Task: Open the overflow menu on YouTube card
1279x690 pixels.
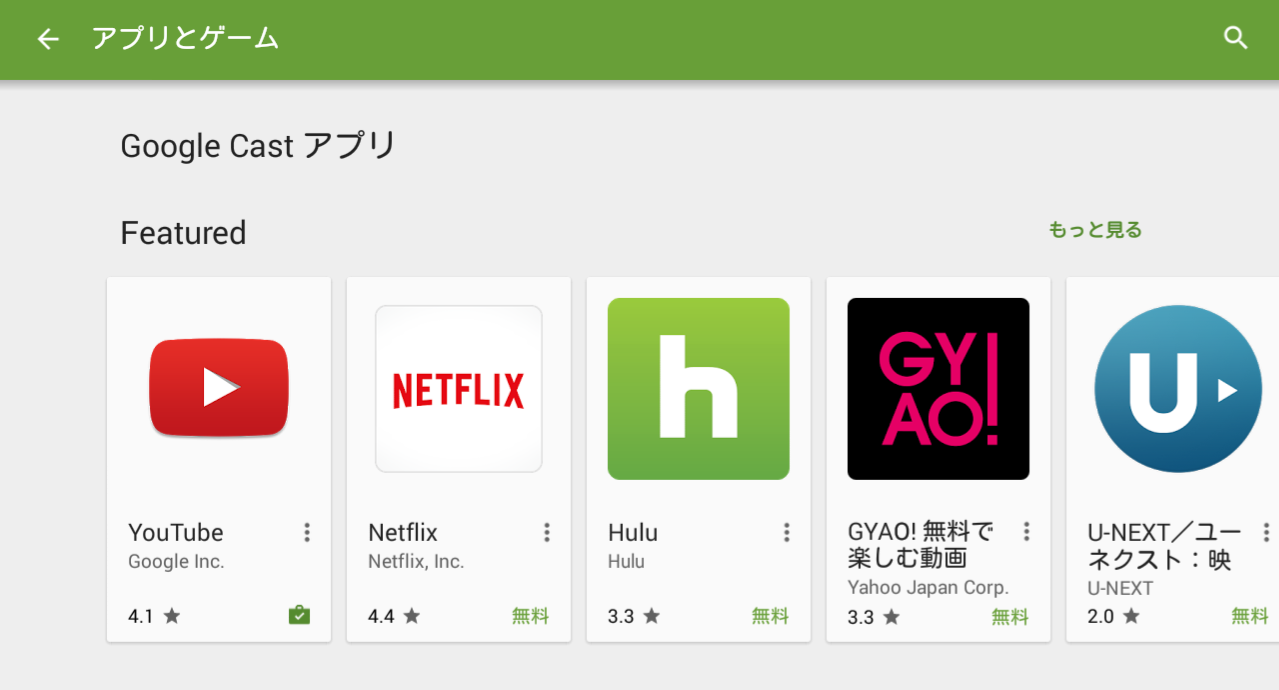Action: (307, 532)
